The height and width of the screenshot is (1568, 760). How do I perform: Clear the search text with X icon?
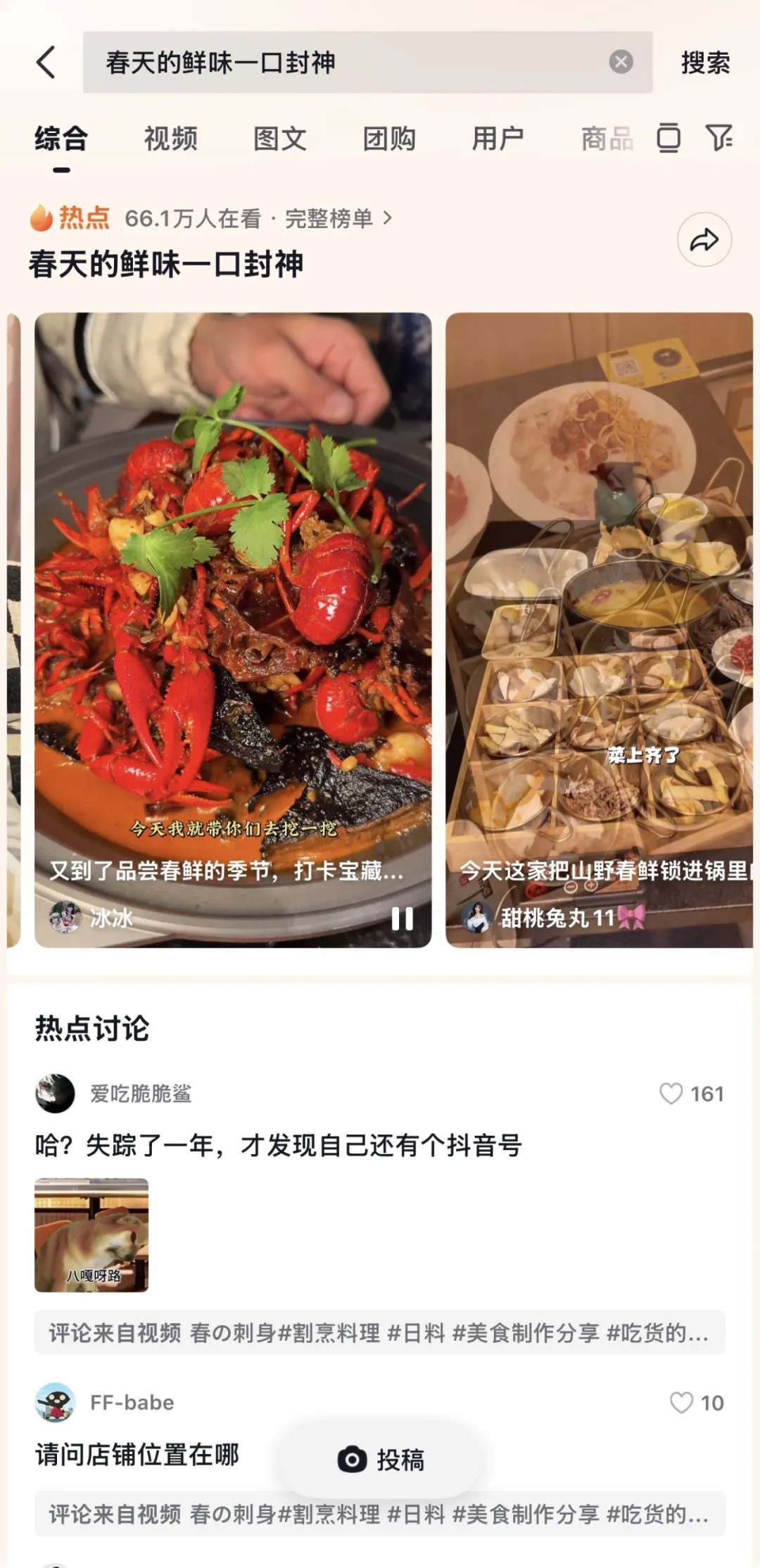[621, 62]
